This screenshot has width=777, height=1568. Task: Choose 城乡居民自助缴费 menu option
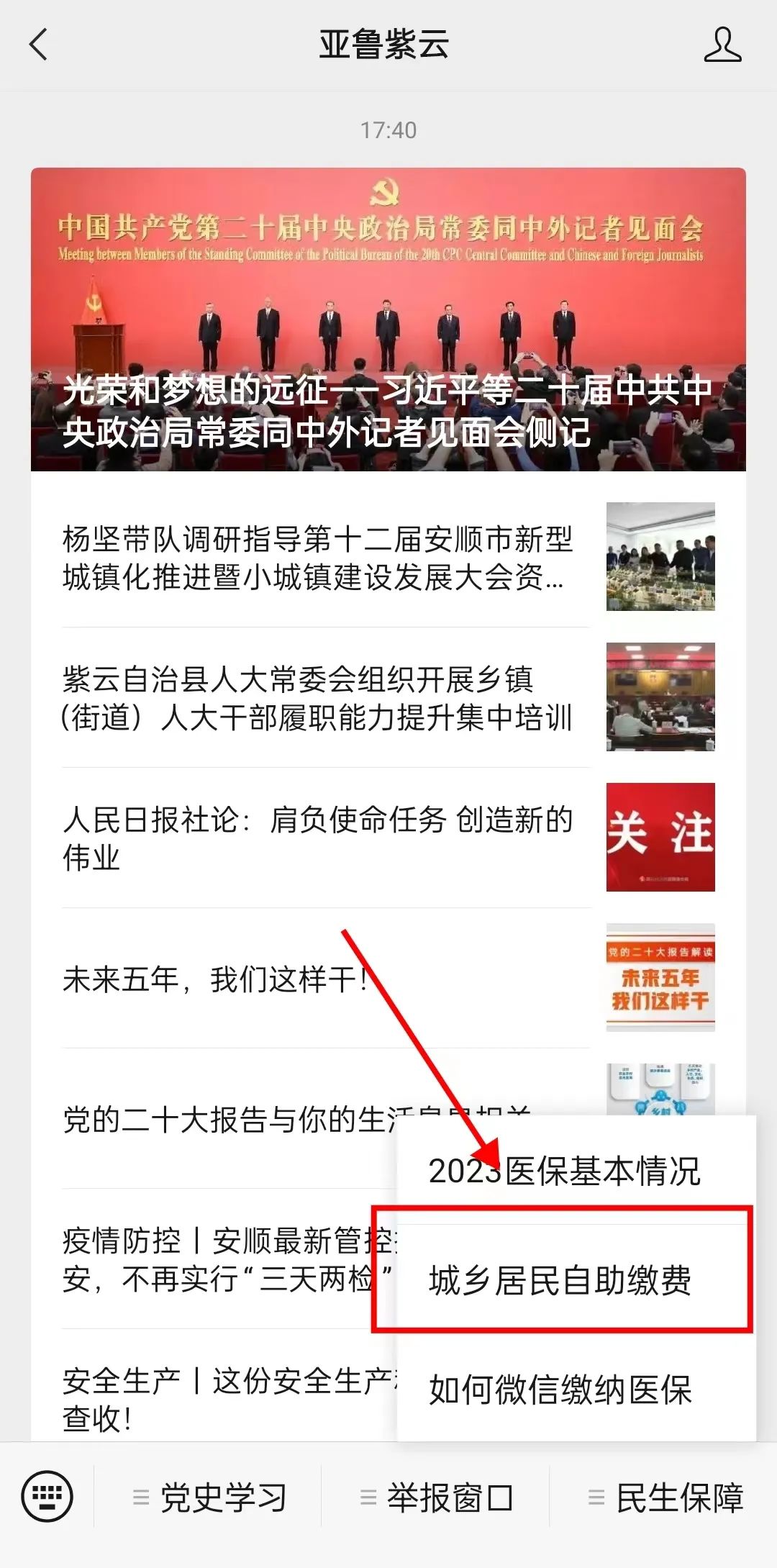click(x=560, y=1281)
